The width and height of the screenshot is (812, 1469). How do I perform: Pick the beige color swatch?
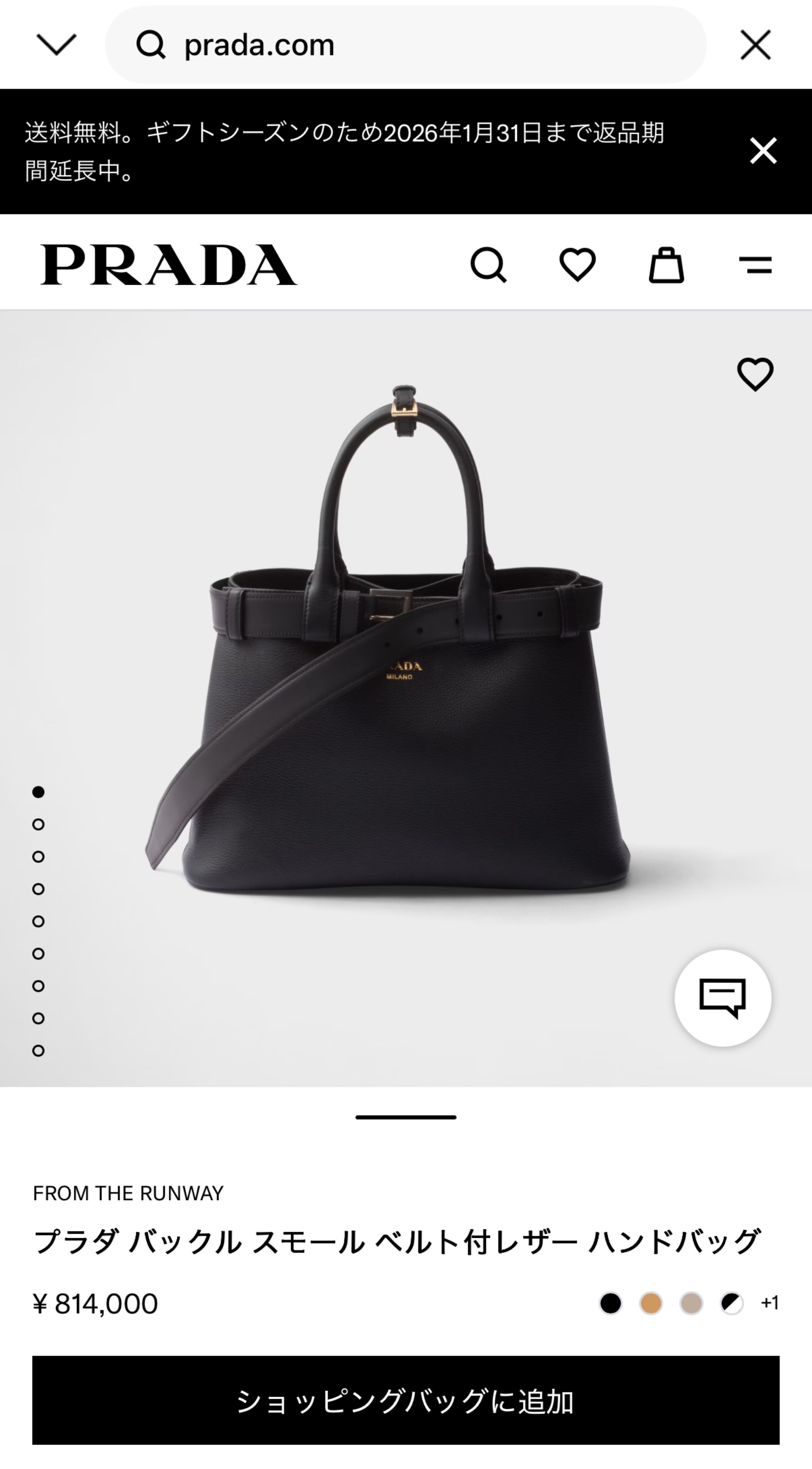point(691,1303)
